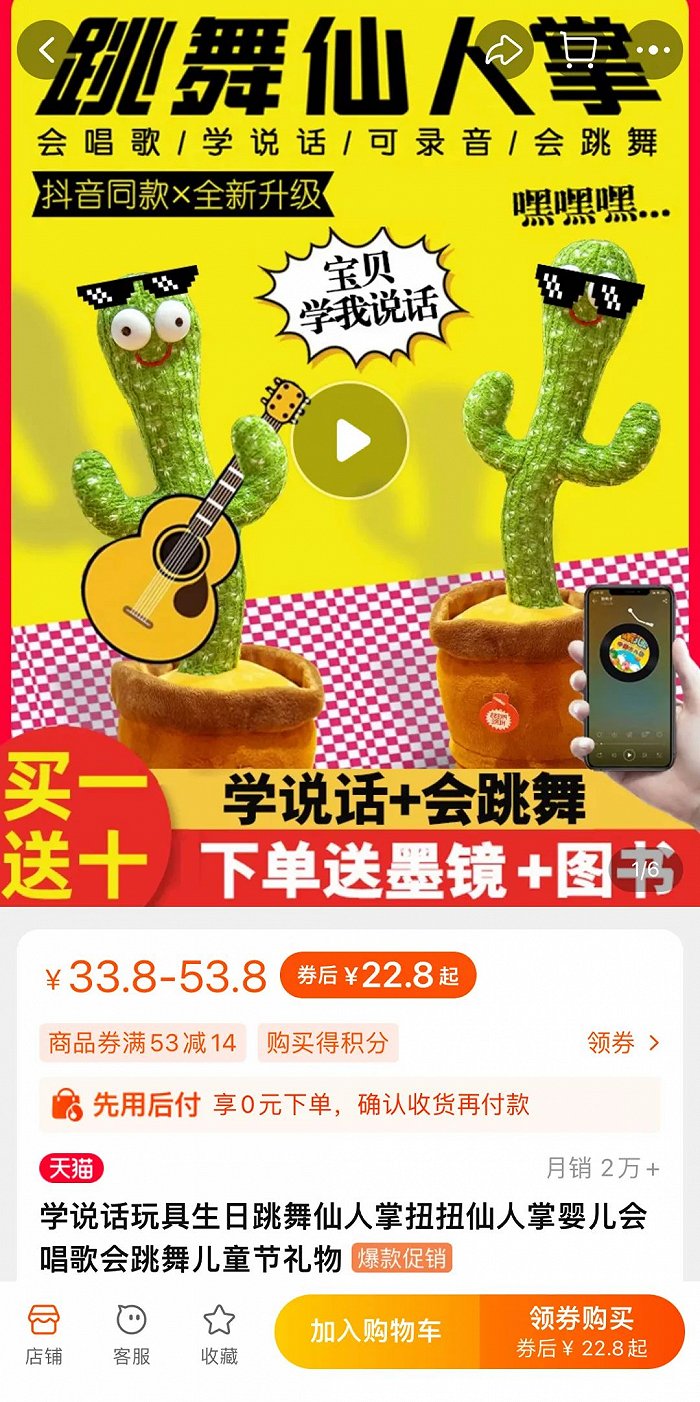Open the 店铺 store page
Viewport: 700px width, 1402px height.
pos(44,1334)
